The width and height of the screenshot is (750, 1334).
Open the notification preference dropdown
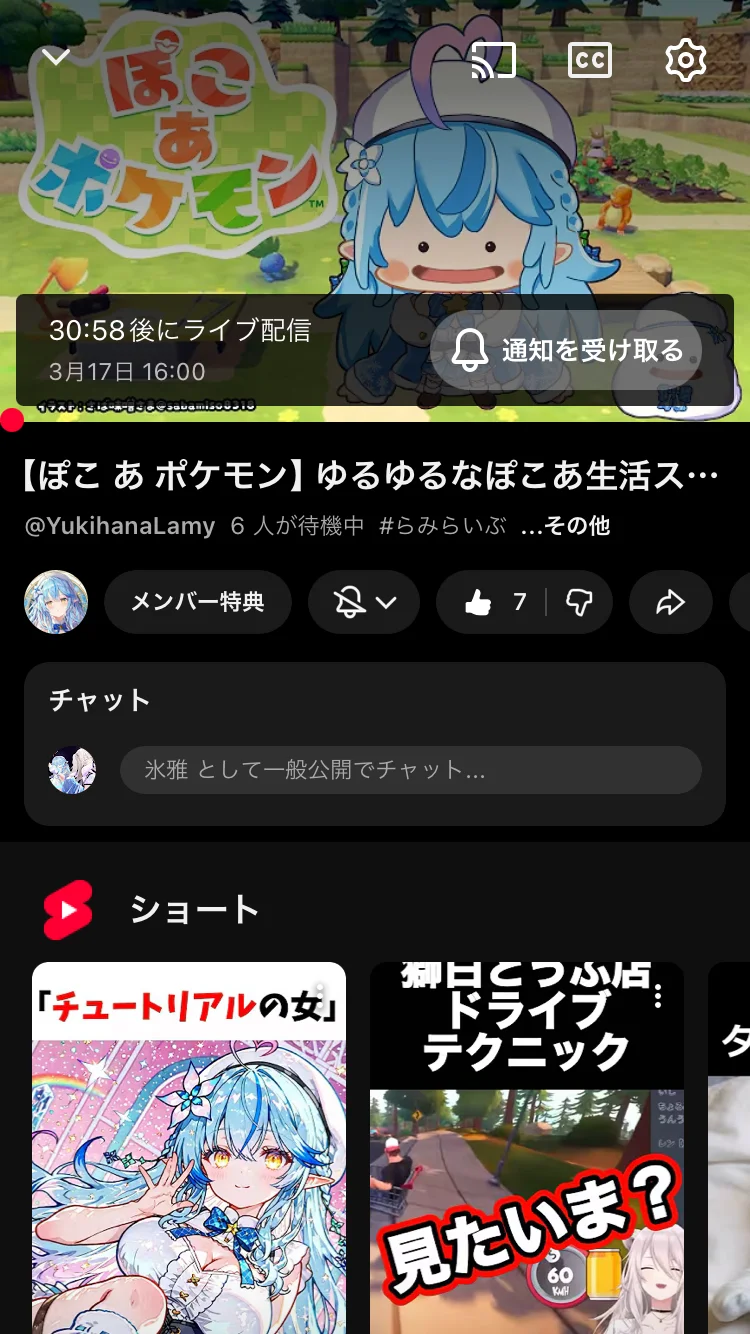coord(364,602)
